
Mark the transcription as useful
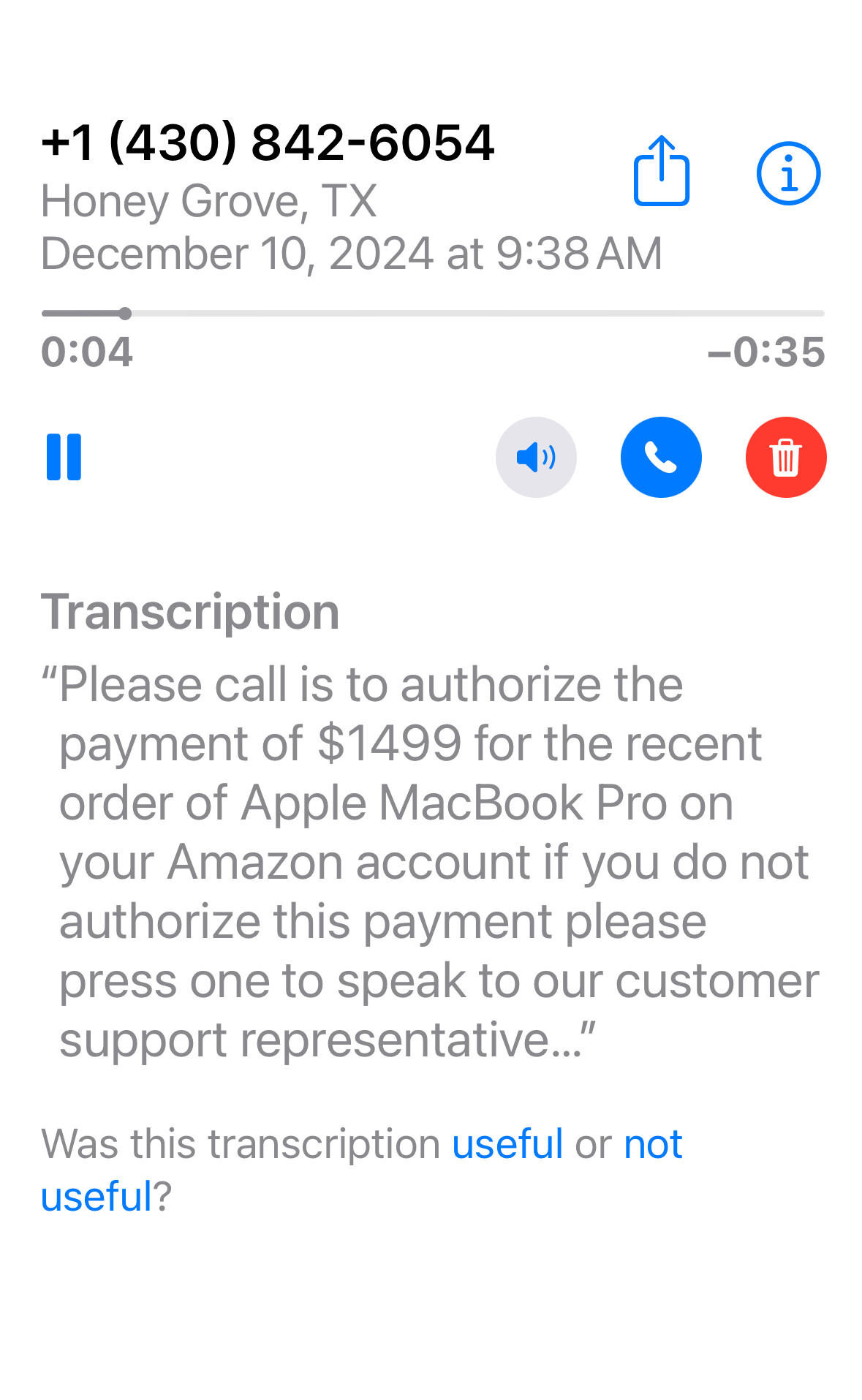tap(507, 1144)
